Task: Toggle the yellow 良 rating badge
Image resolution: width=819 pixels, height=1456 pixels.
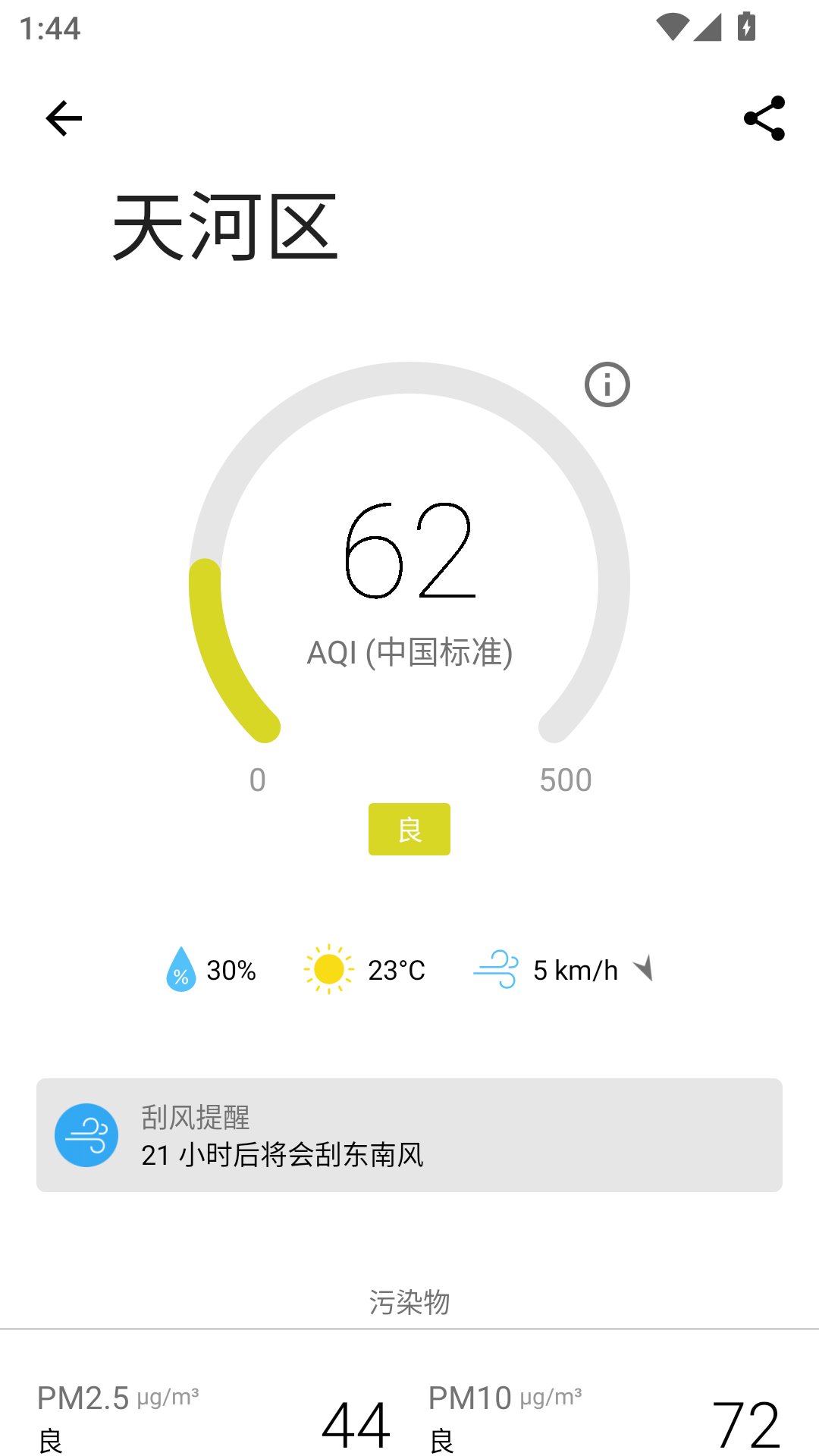Action: click(x=409, y=829)
